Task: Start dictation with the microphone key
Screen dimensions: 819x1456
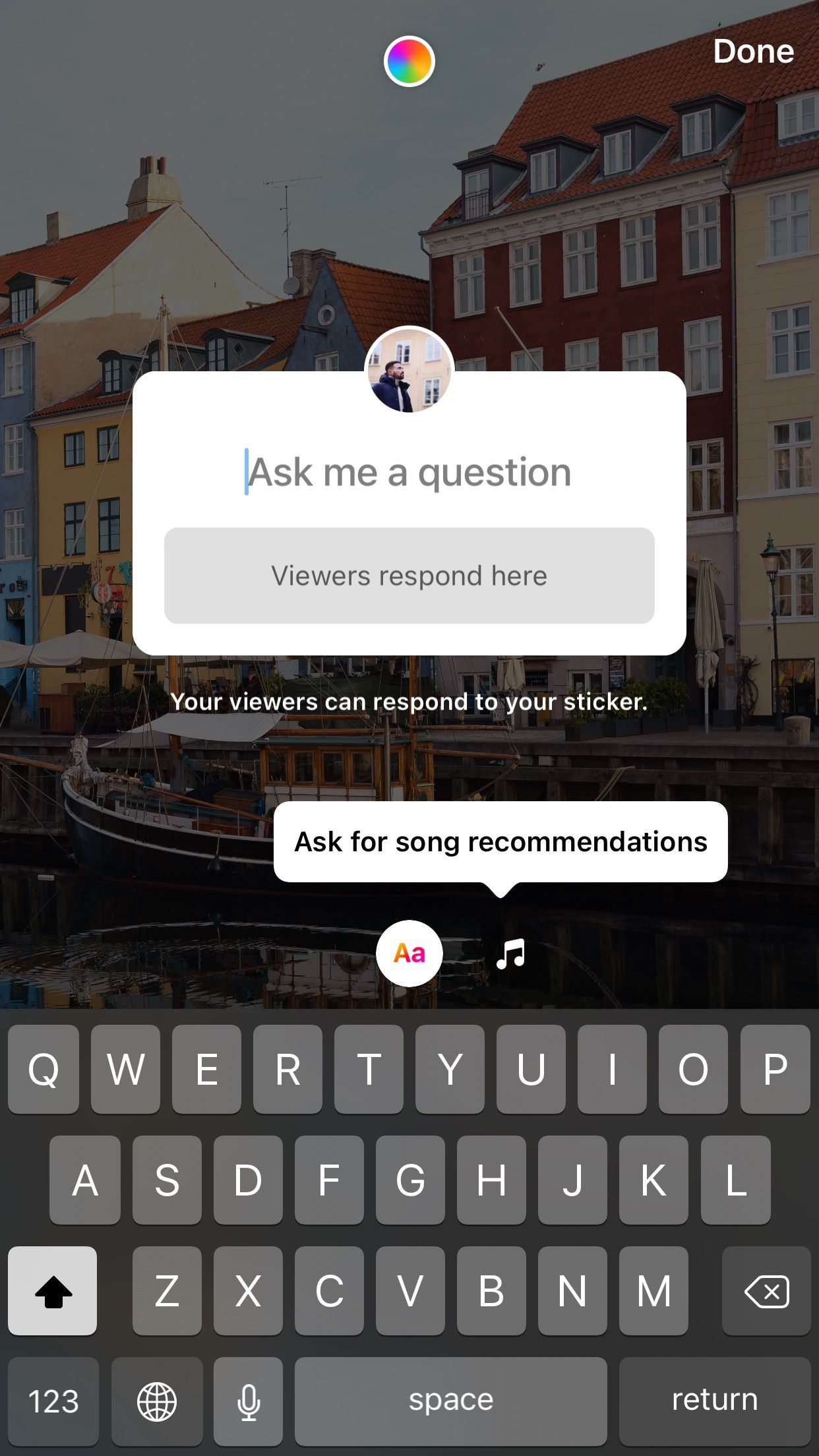Action: pos(249,1400)
